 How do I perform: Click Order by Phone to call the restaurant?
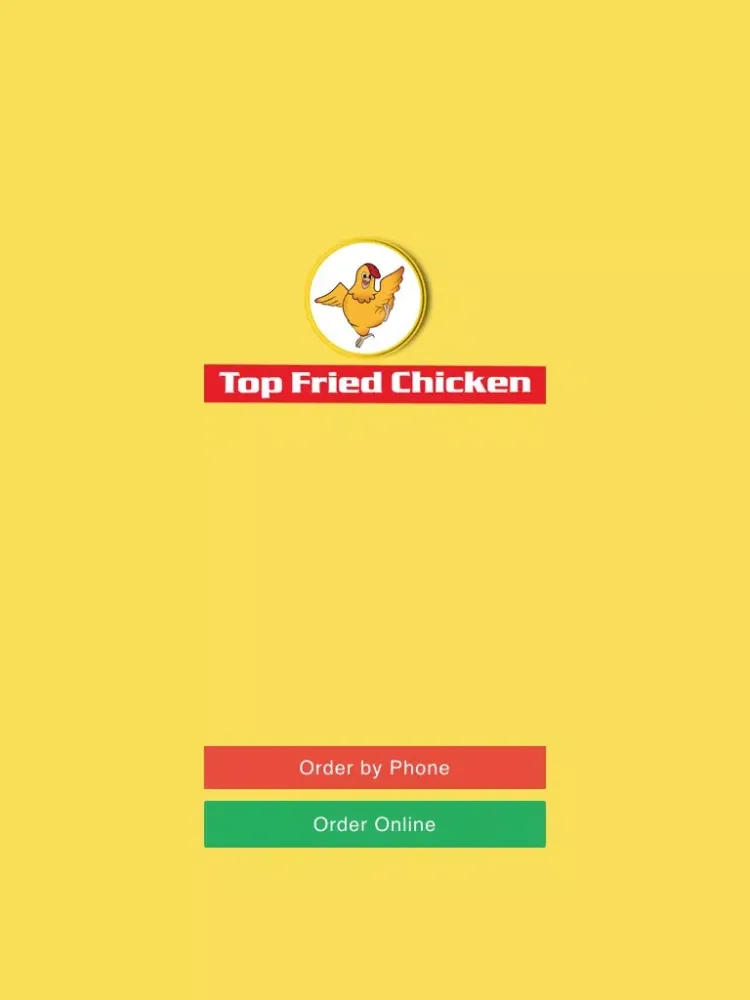click(x=375, y=767)
